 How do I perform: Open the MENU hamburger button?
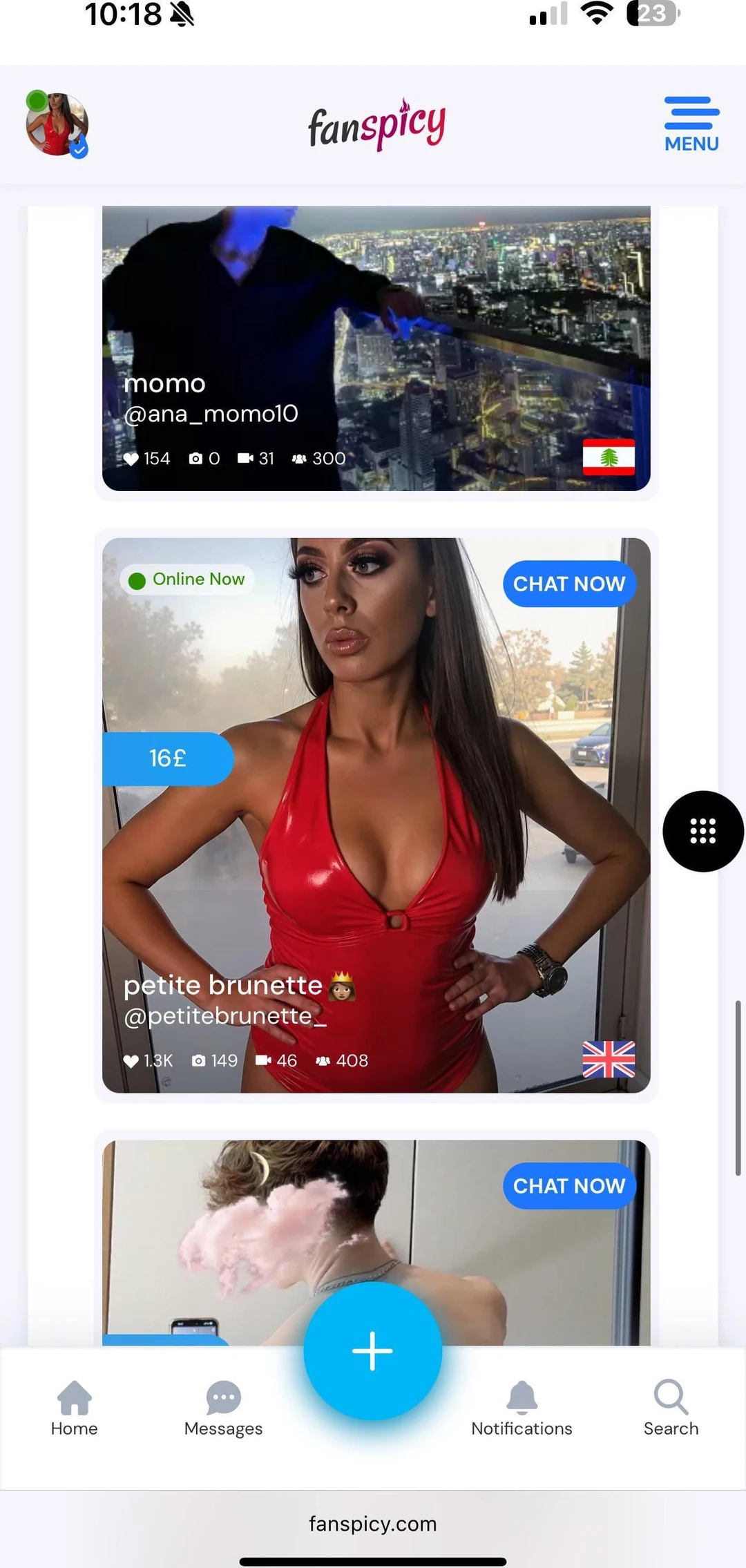tap(691, 124)
